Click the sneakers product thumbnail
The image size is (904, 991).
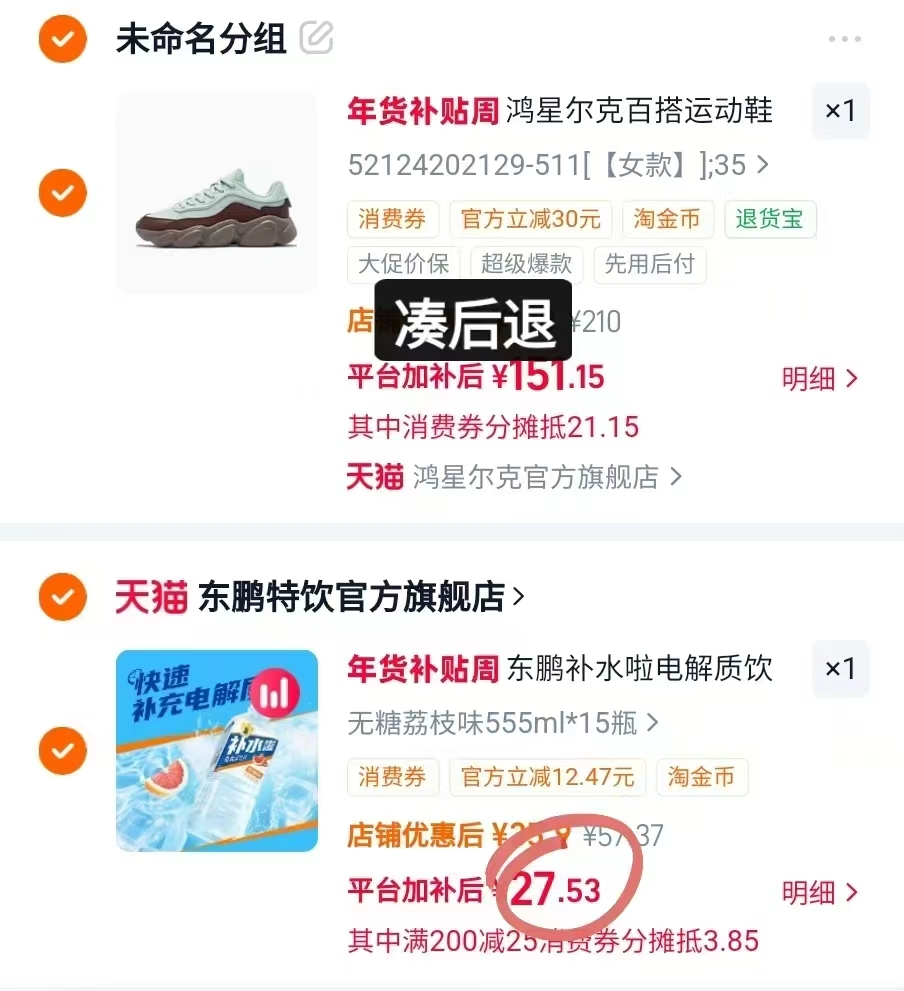tap(216, 192)
